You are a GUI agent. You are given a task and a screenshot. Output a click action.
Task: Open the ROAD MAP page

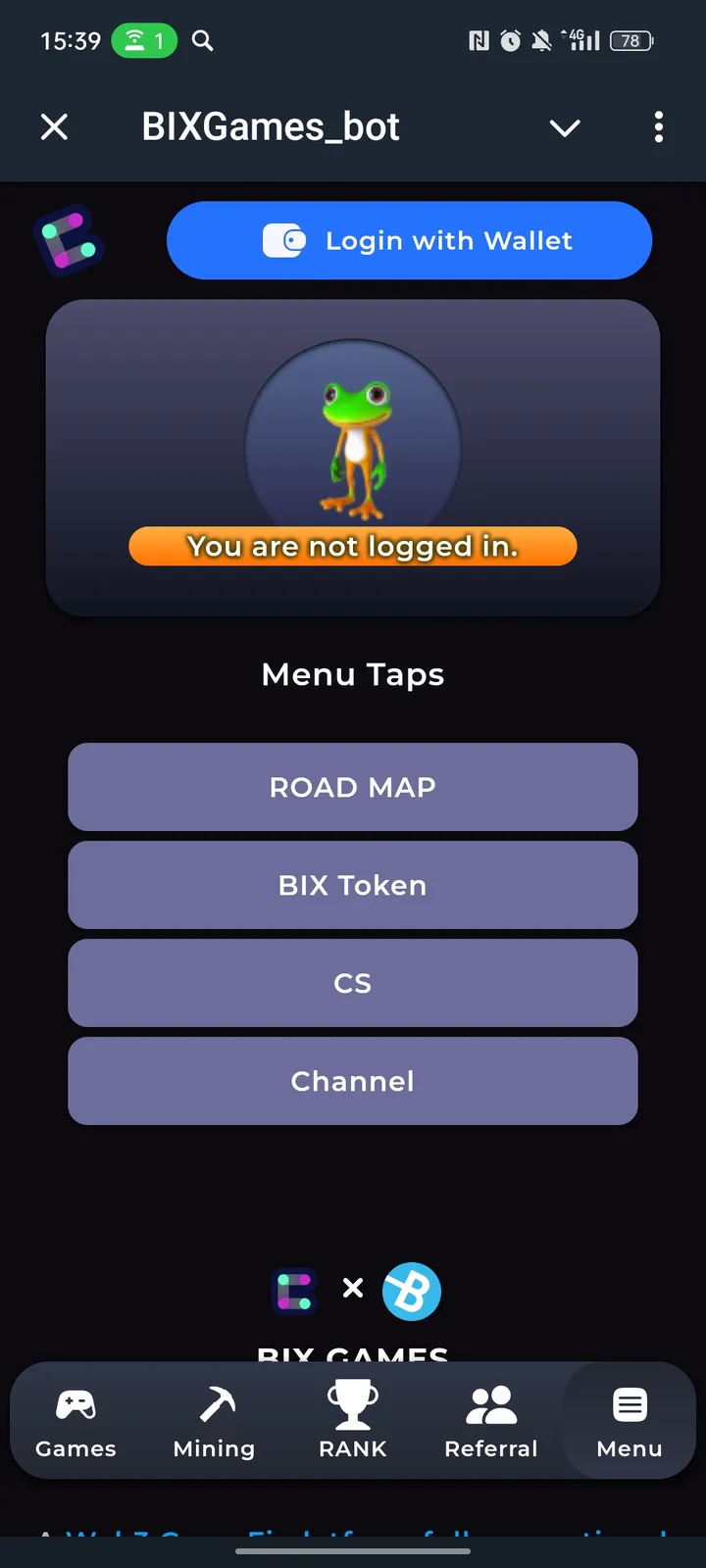tap(353, 787)
